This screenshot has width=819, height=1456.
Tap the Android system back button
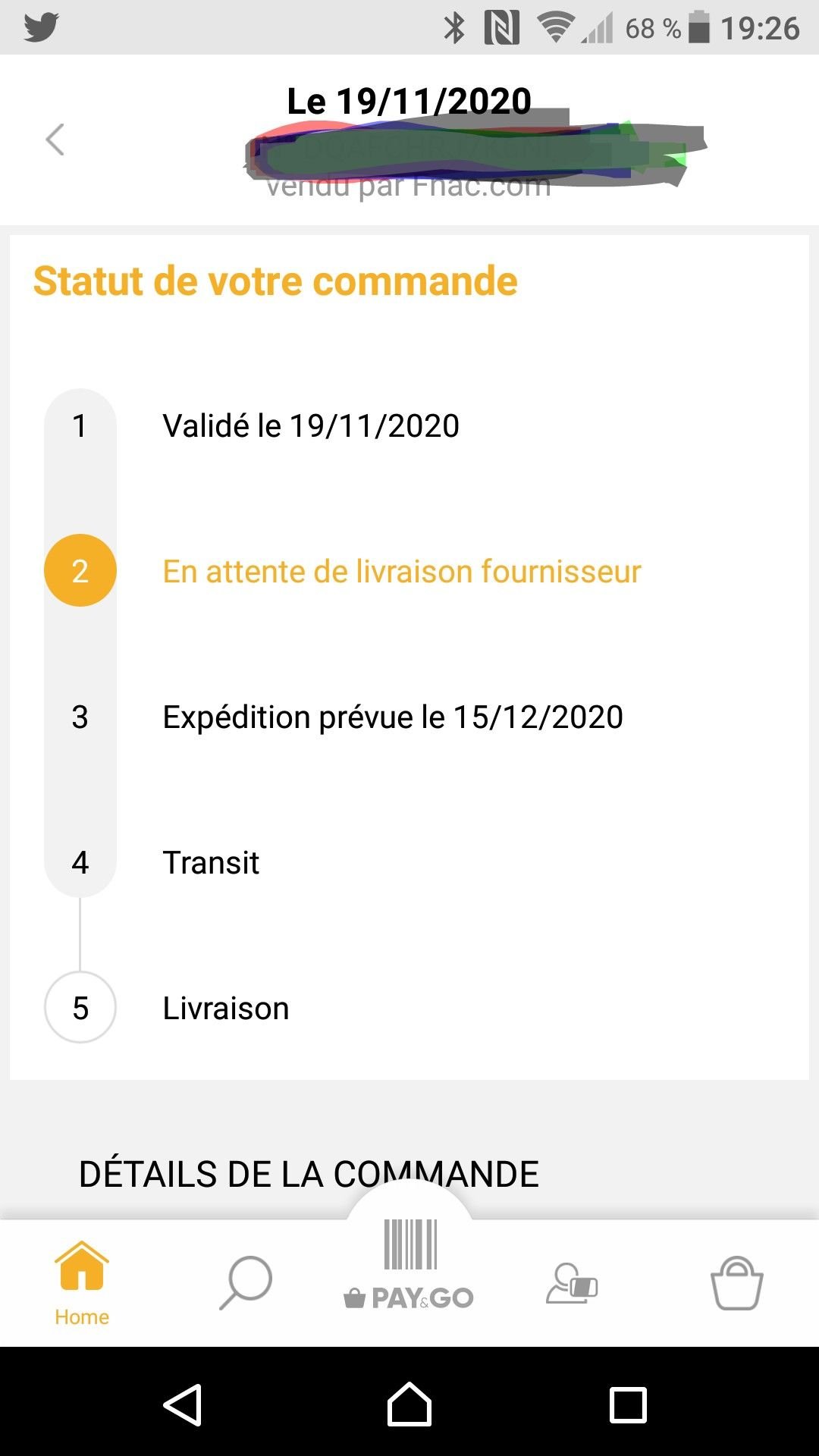tap(183, 1405)
